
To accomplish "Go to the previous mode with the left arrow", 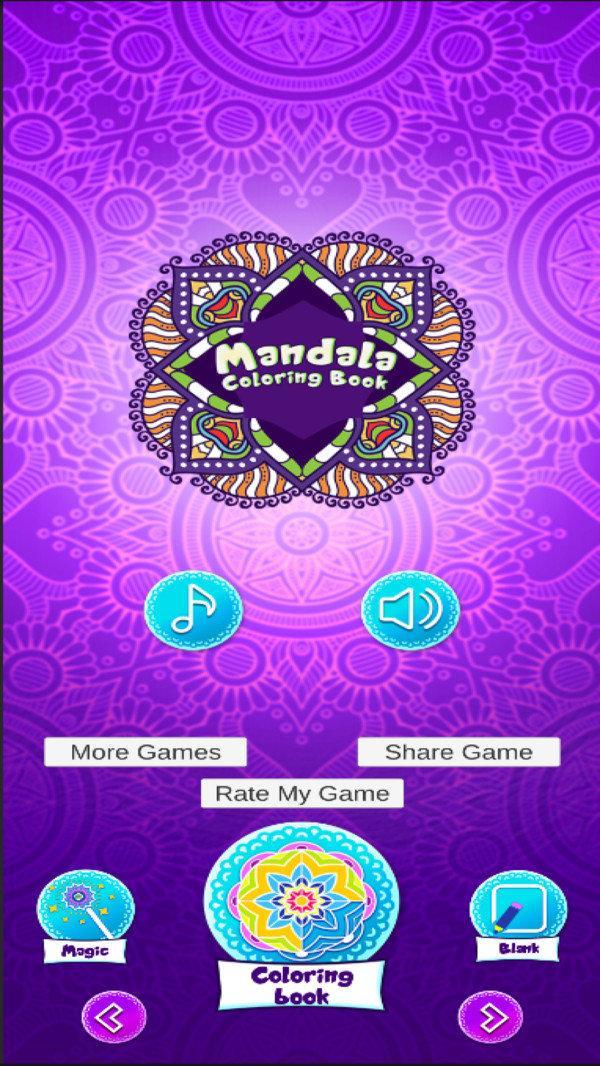I will pyautogui.click(x=113, y=1017).
